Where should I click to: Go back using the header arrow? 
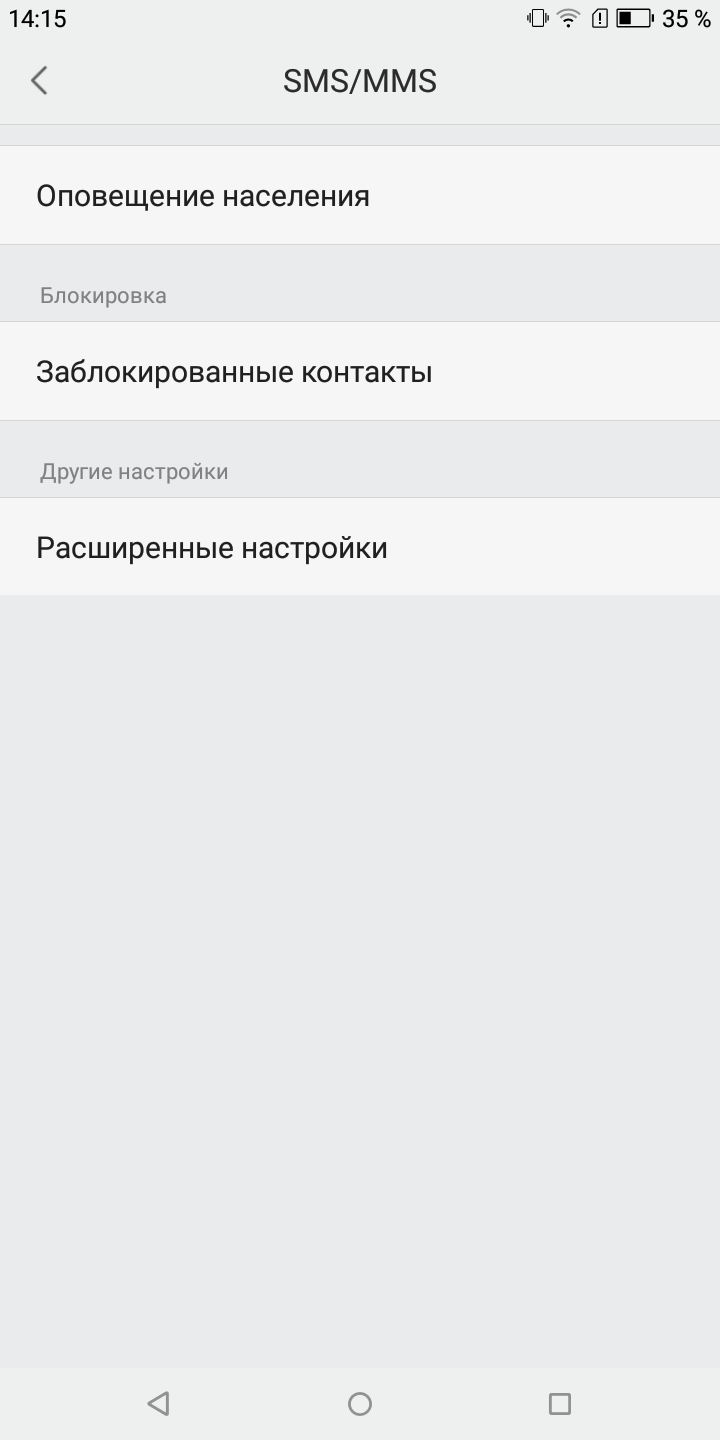point(39,81)
